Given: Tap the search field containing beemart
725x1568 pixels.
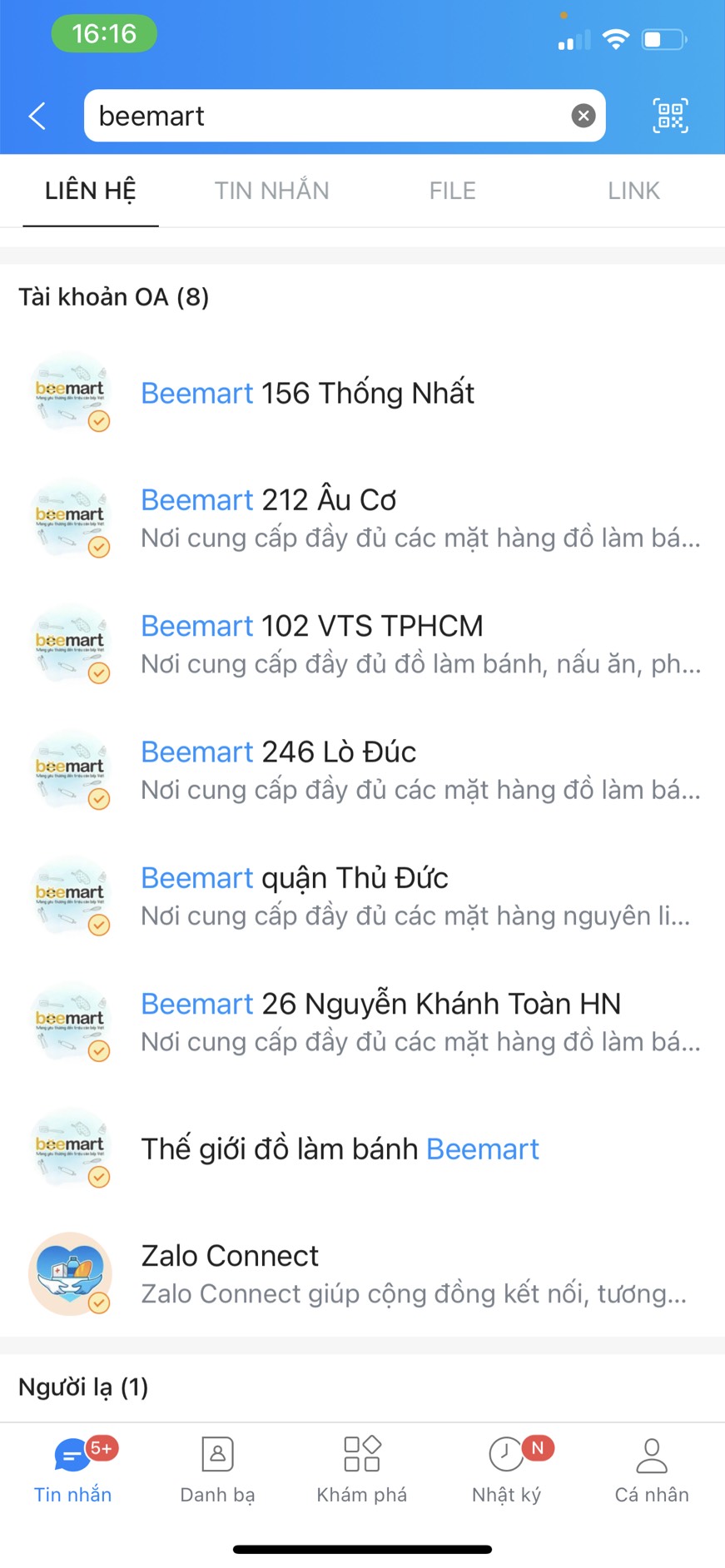Looking at the screenshot, I should tap(325, 116).
